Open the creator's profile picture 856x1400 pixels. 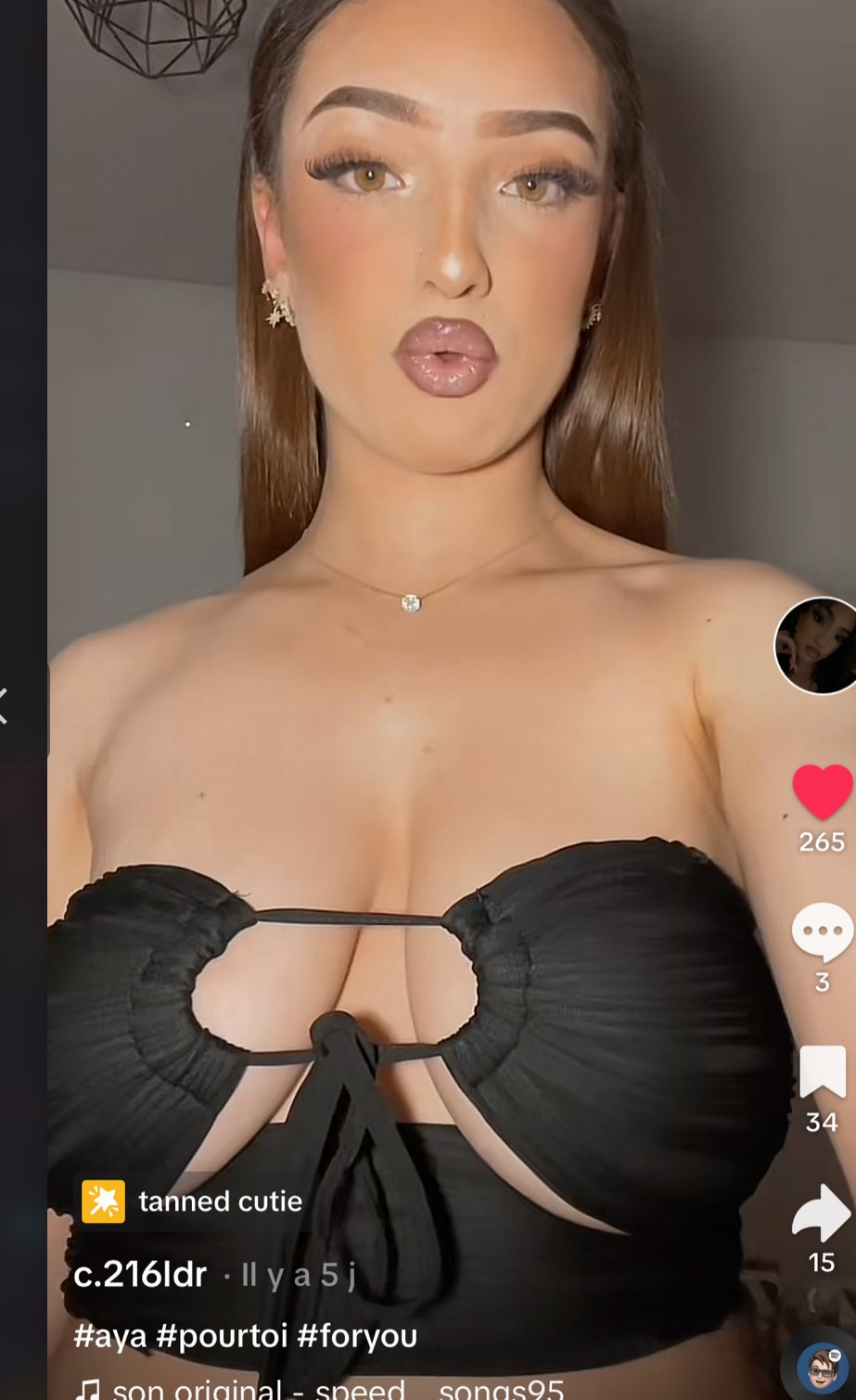tap(818, 646)
